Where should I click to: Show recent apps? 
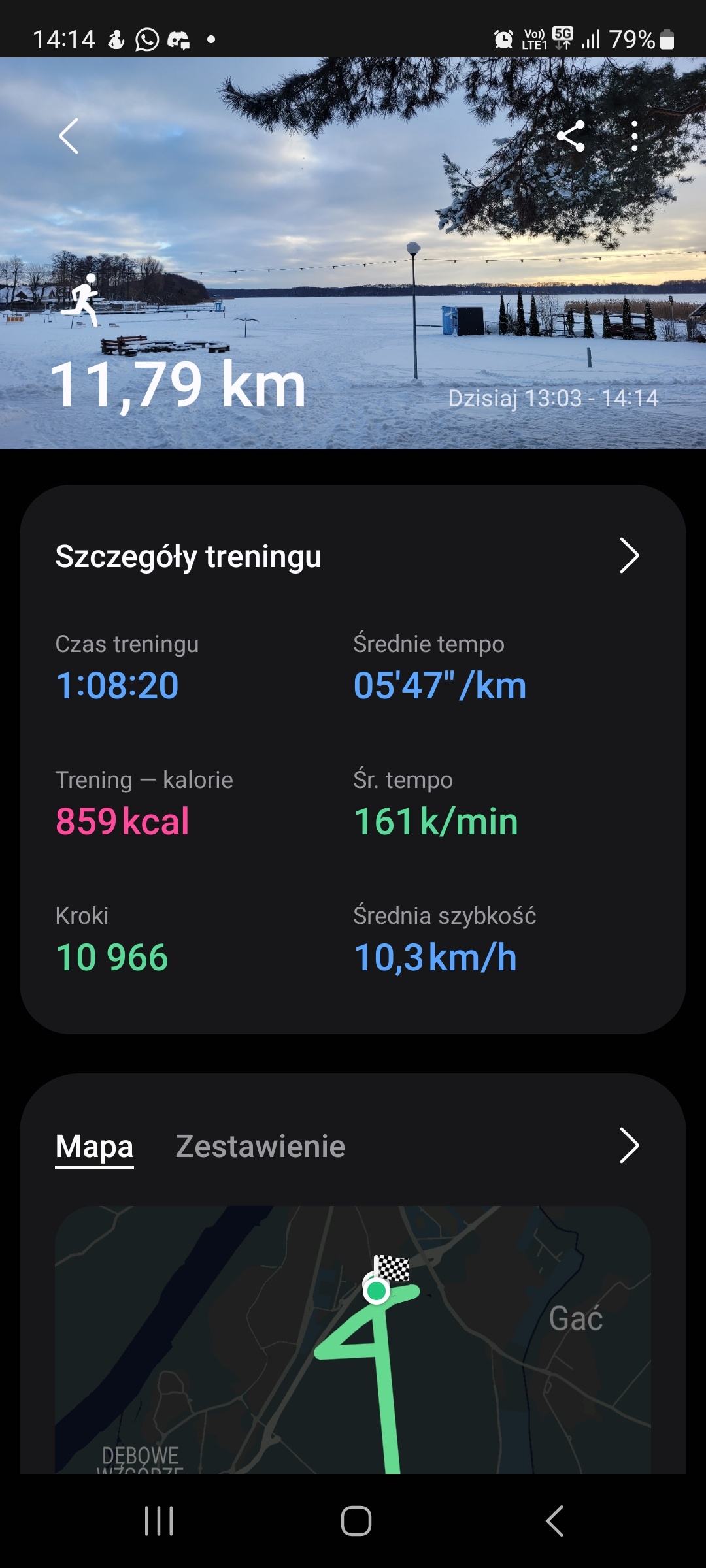[159, 1521]
